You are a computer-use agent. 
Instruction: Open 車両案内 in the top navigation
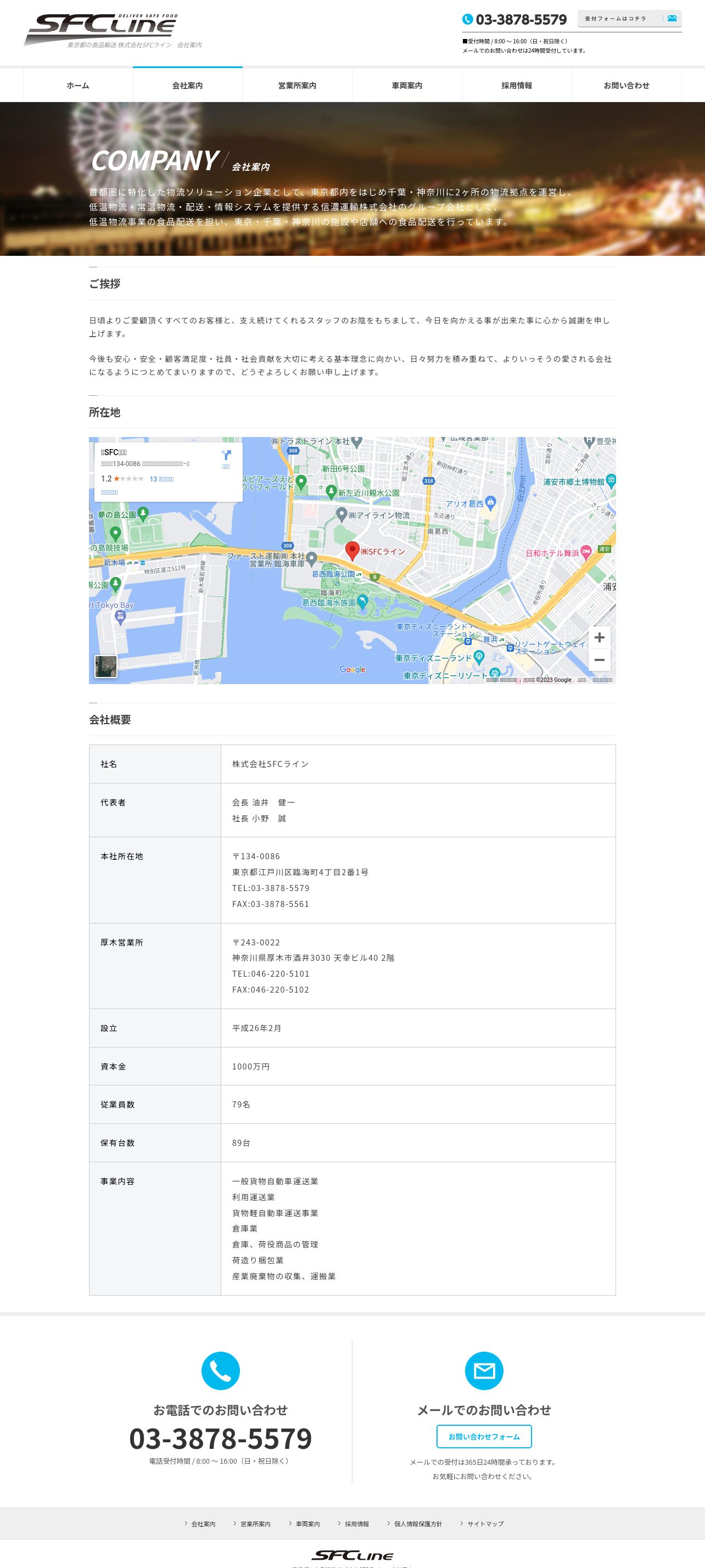(x=407, y=85)
